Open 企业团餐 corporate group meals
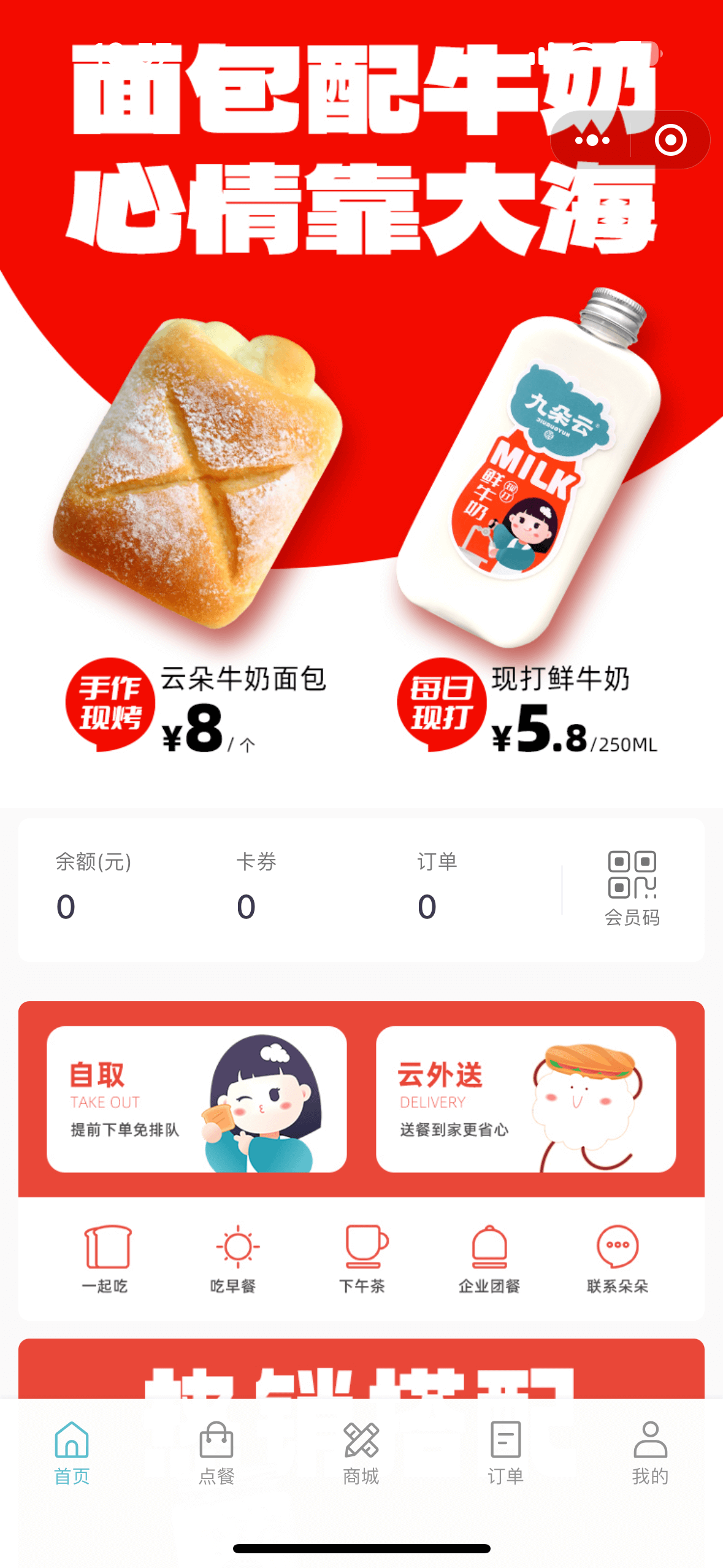The image size is (723, 1568). (x=489, y=1259)
